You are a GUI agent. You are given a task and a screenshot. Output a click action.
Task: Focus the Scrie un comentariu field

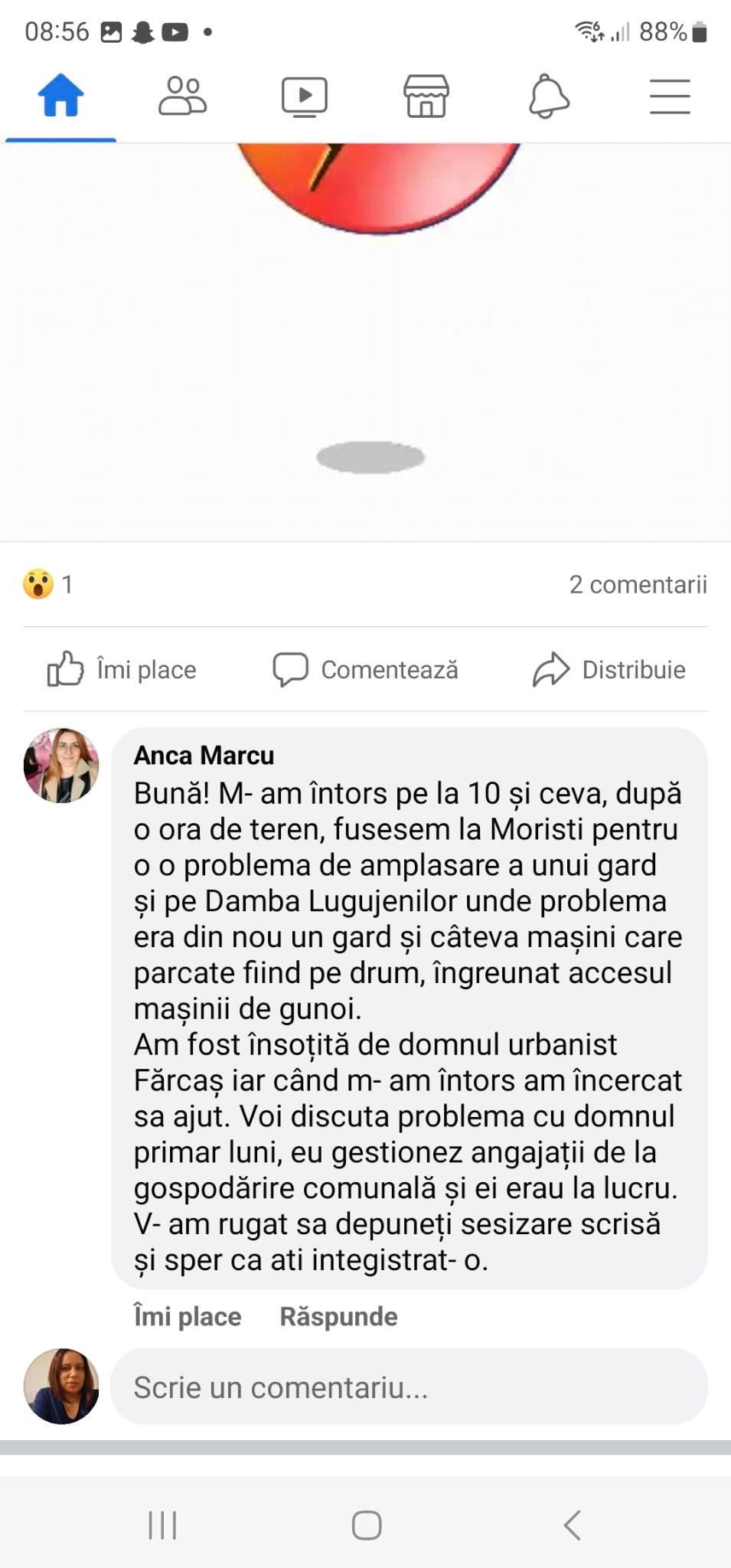tap(409, 1387)
